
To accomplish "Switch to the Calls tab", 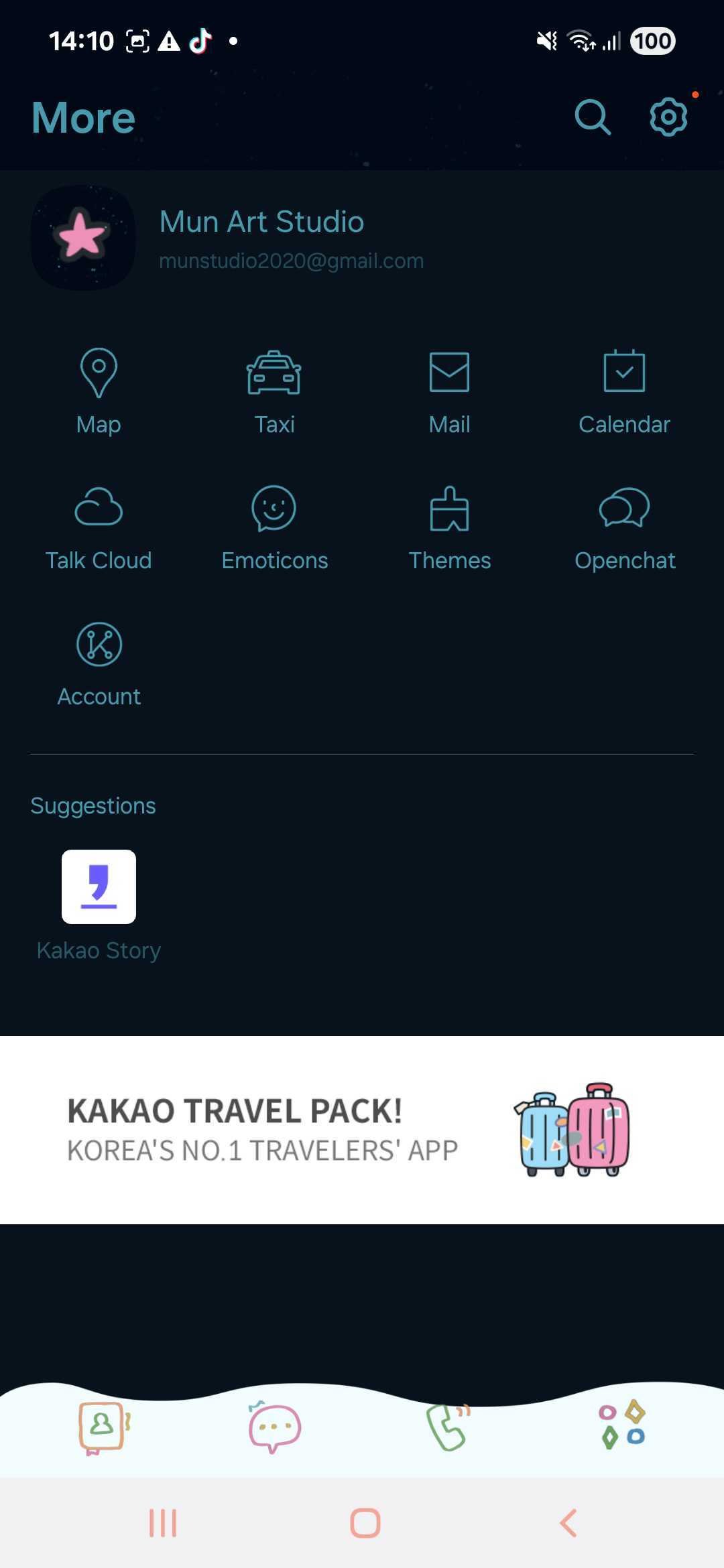I will pyautogui.click(x=448, y=1427).
